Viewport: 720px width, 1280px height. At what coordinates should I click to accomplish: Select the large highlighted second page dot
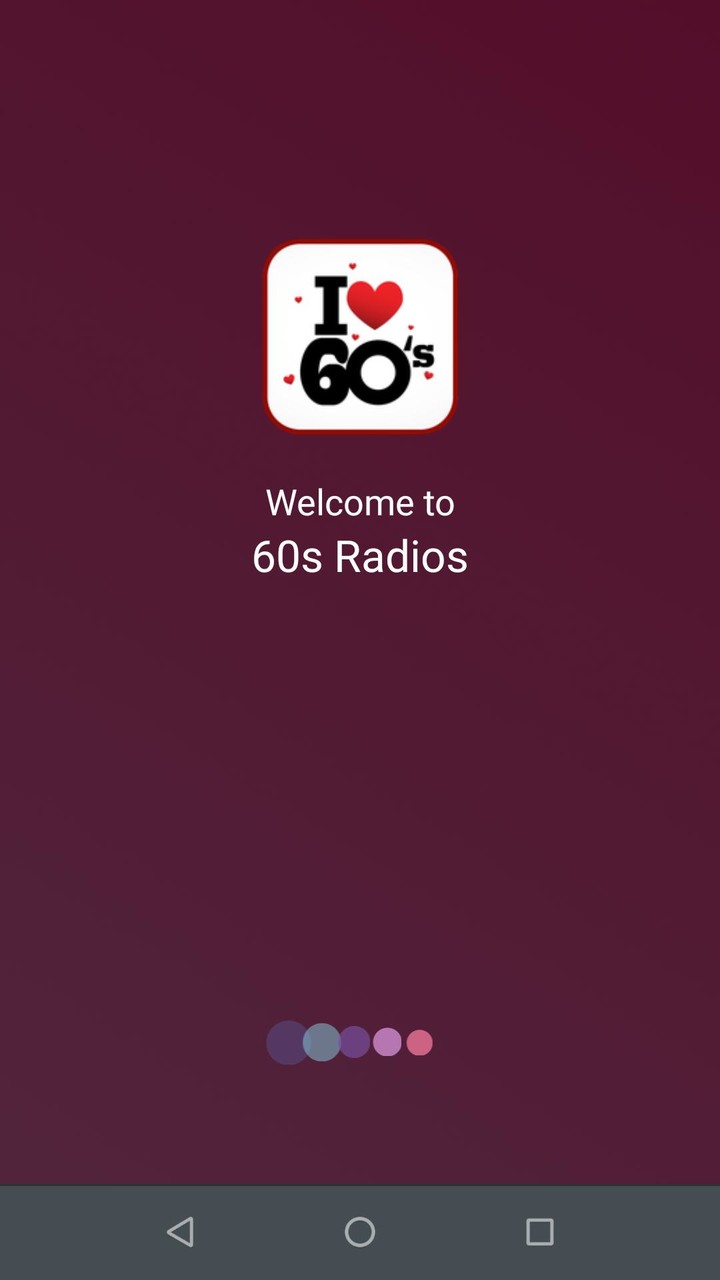[321, 1042]
